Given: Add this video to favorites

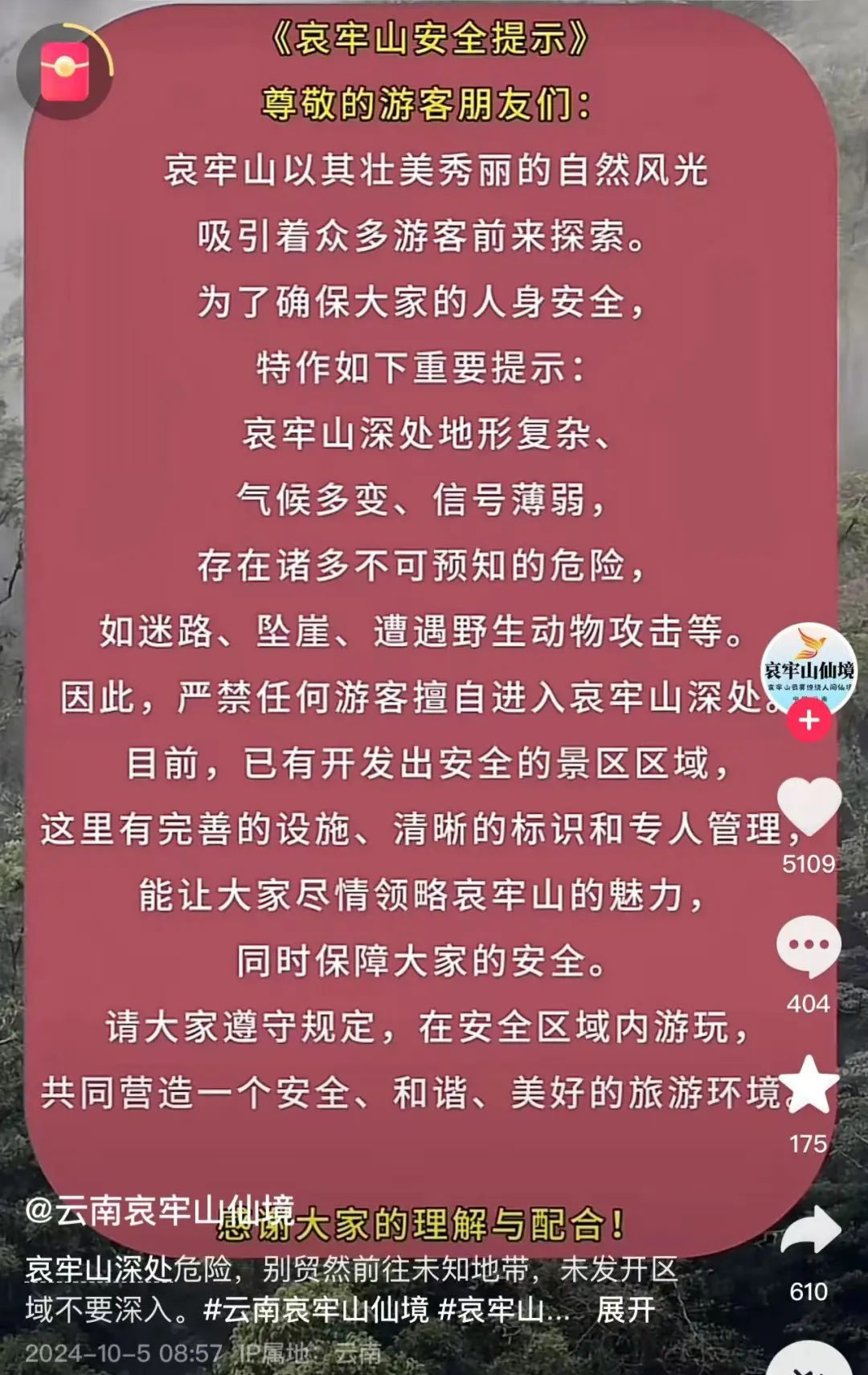Looking at the screenshot, I should coord(809,1085).
